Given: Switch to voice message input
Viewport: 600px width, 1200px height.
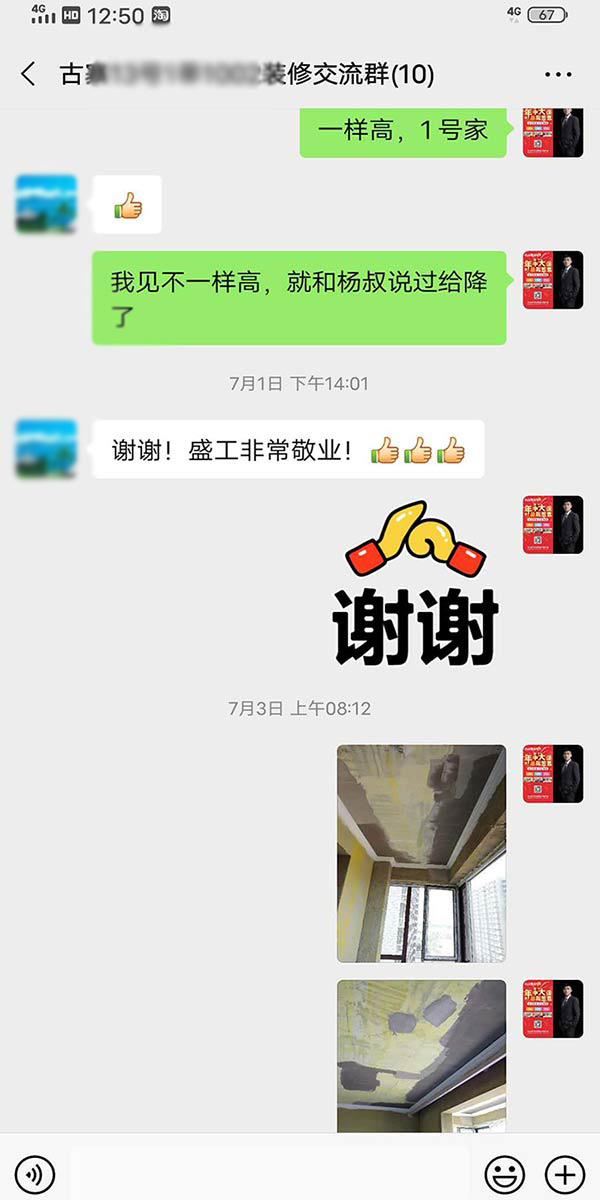Looking at the screenshot, I should (36, 1173).
